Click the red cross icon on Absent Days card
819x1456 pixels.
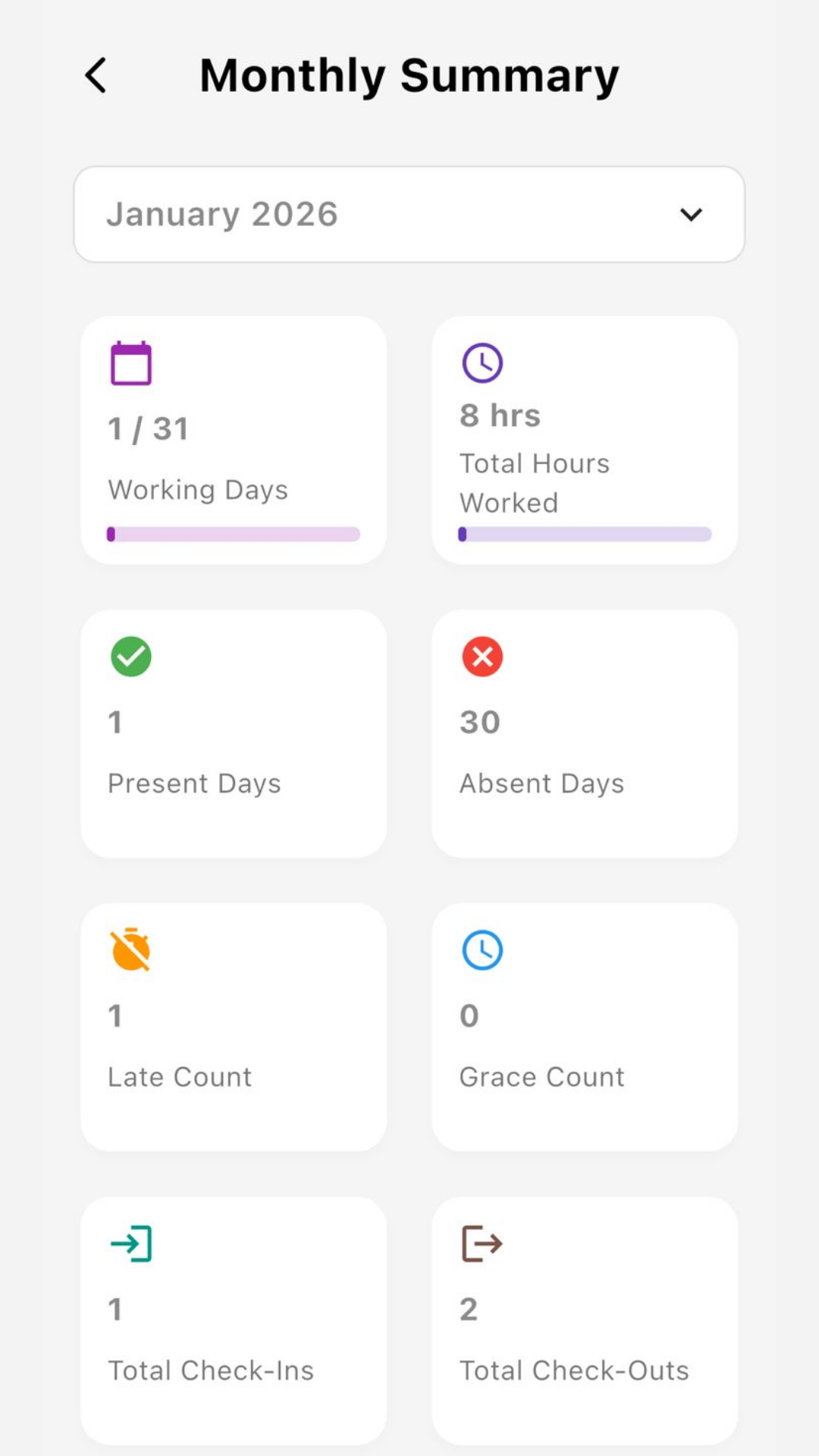pyautogui.click(x=482, y=657)
